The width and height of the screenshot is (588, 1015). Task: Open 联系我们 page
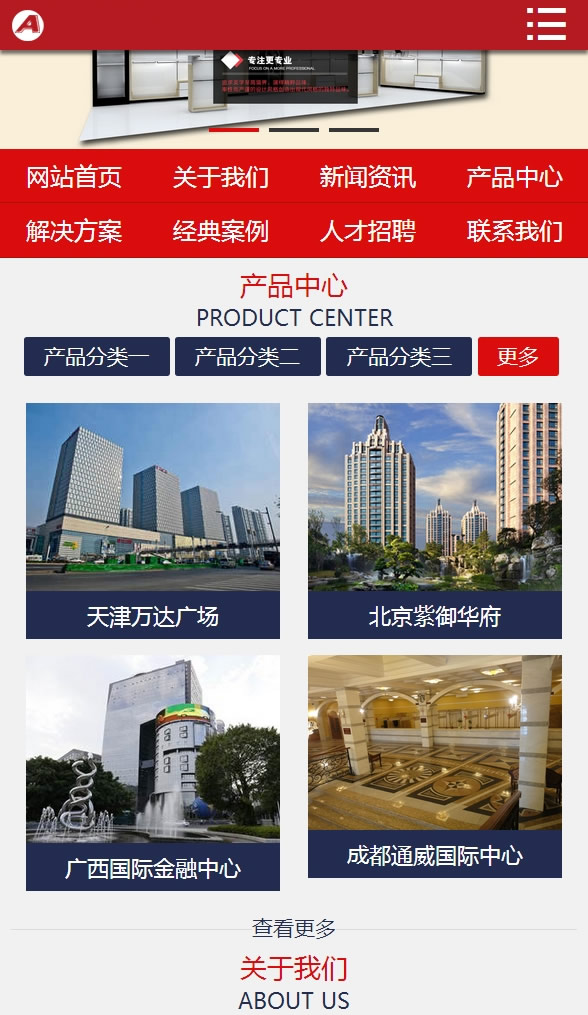(514, 230)
